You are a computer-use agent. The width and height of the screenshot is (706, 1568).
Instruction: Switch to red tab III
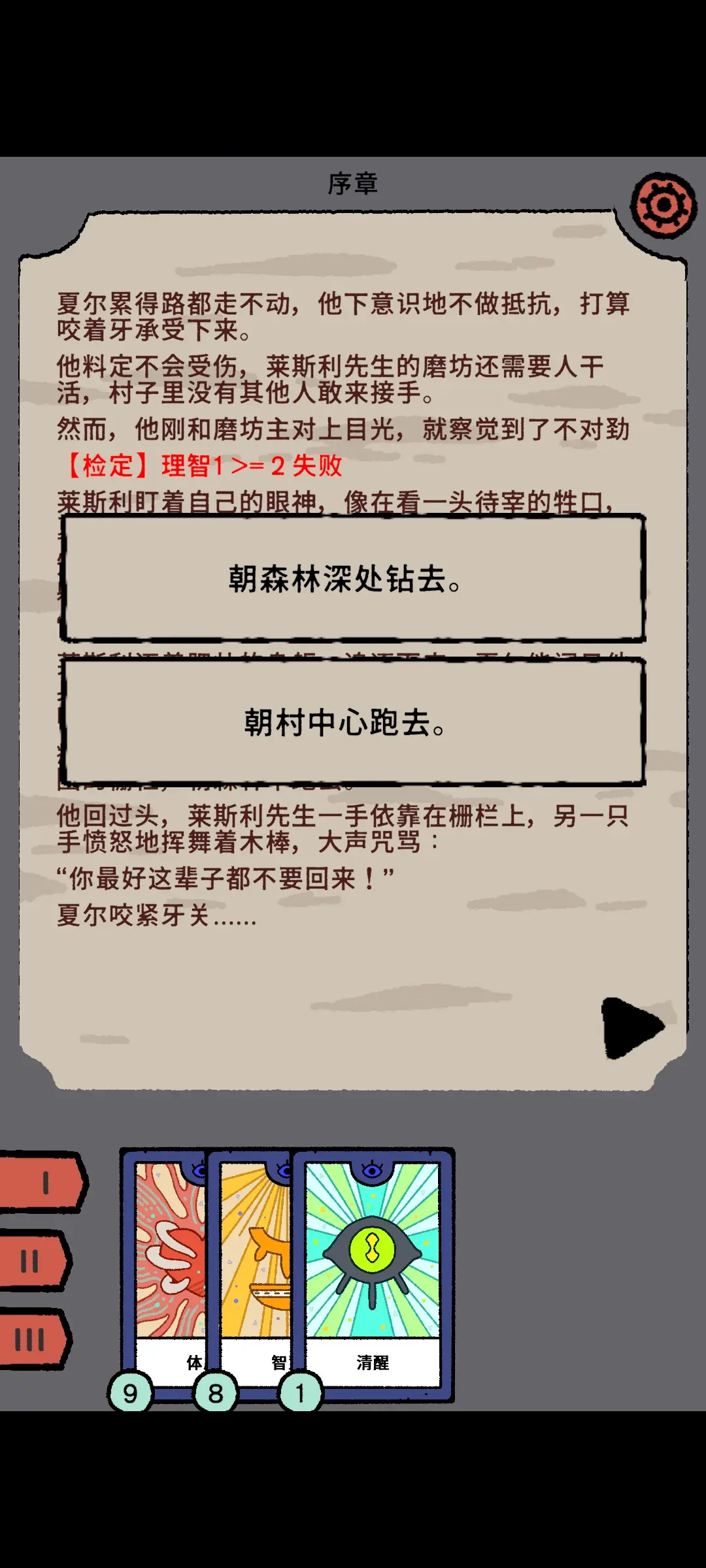pyautogui.click(x=33, y=1339)
